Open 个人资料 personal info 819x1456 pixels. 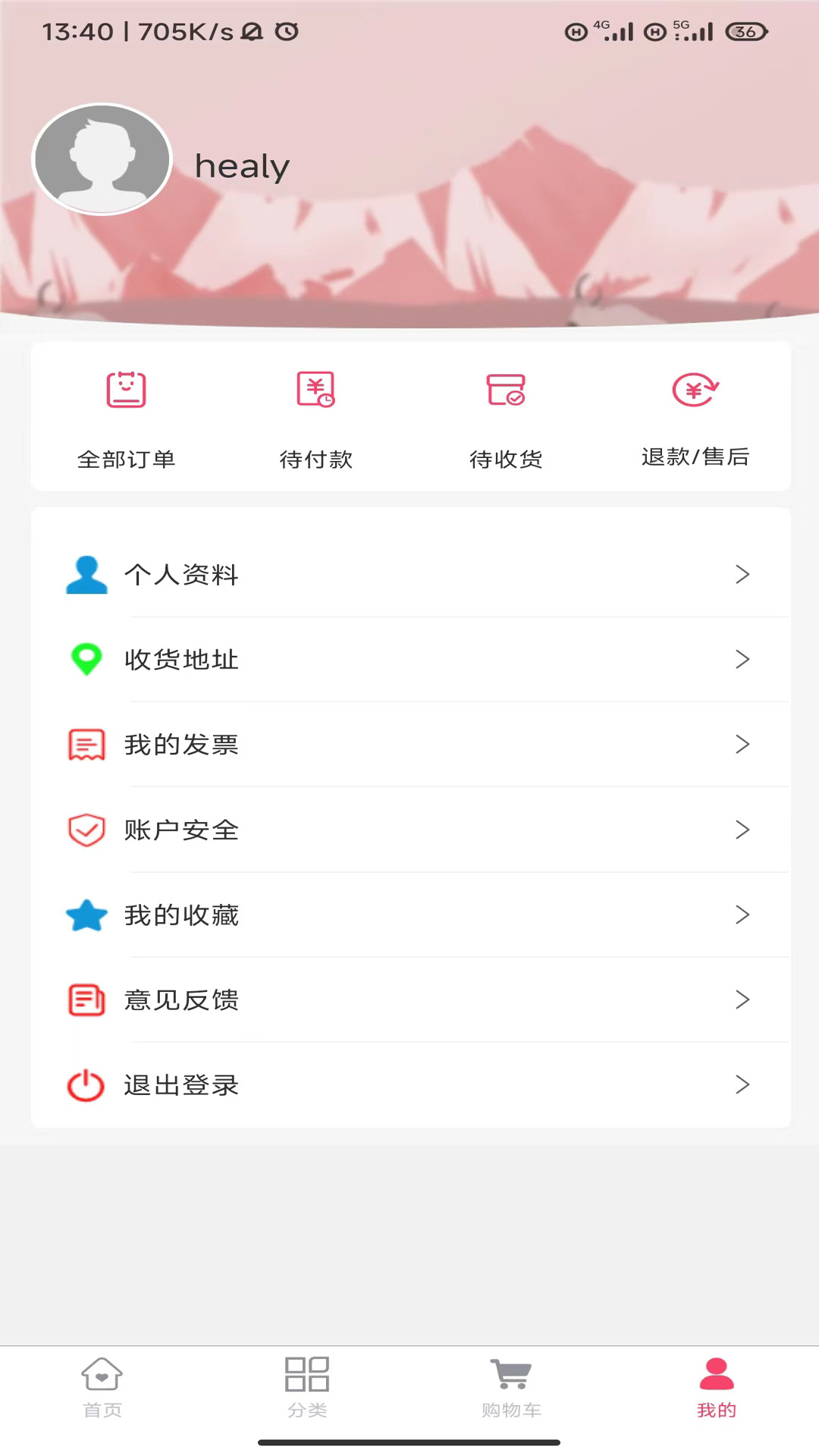click(x=409, y=575)
